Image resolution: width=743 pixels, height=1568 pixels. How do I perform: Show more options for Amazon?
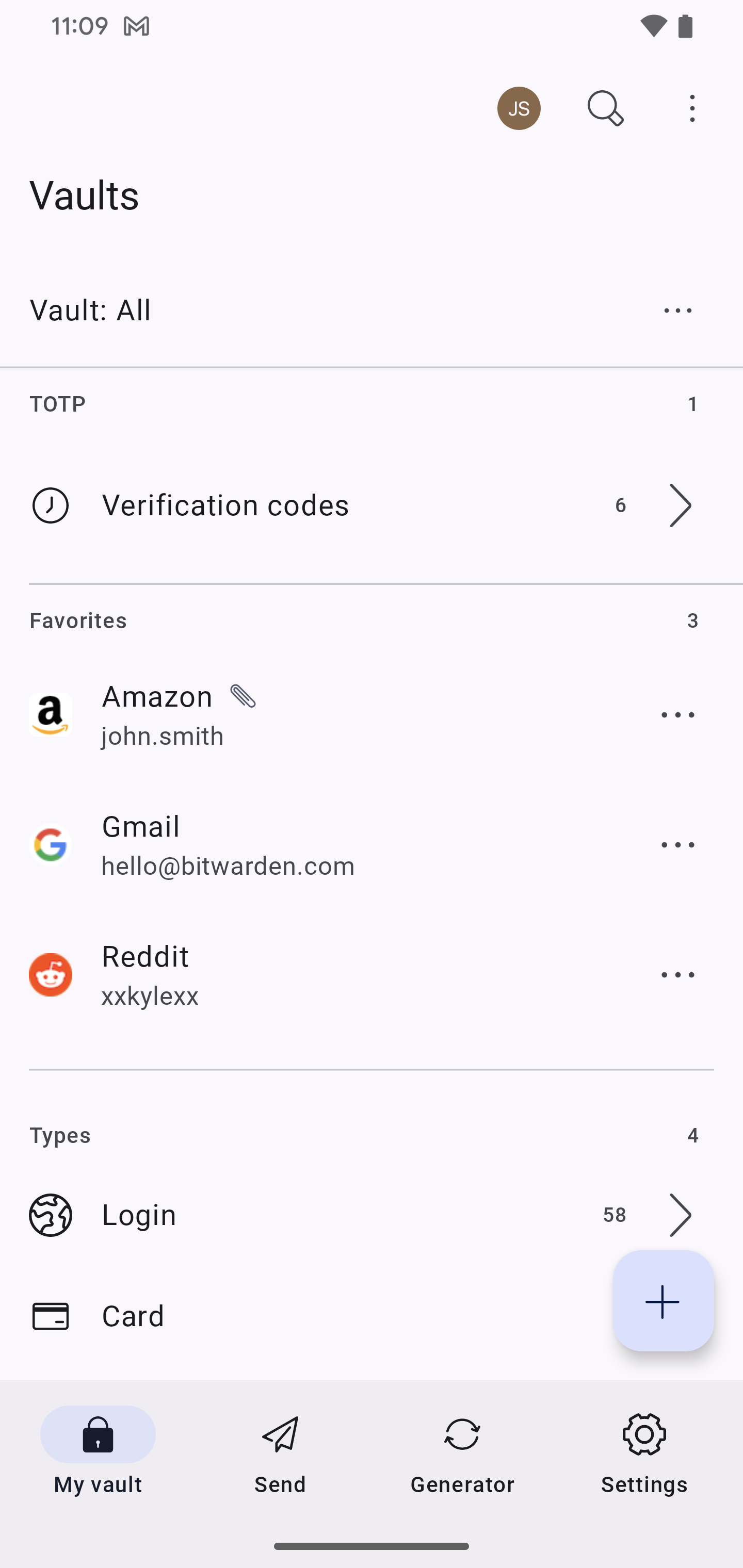(677, 715)
